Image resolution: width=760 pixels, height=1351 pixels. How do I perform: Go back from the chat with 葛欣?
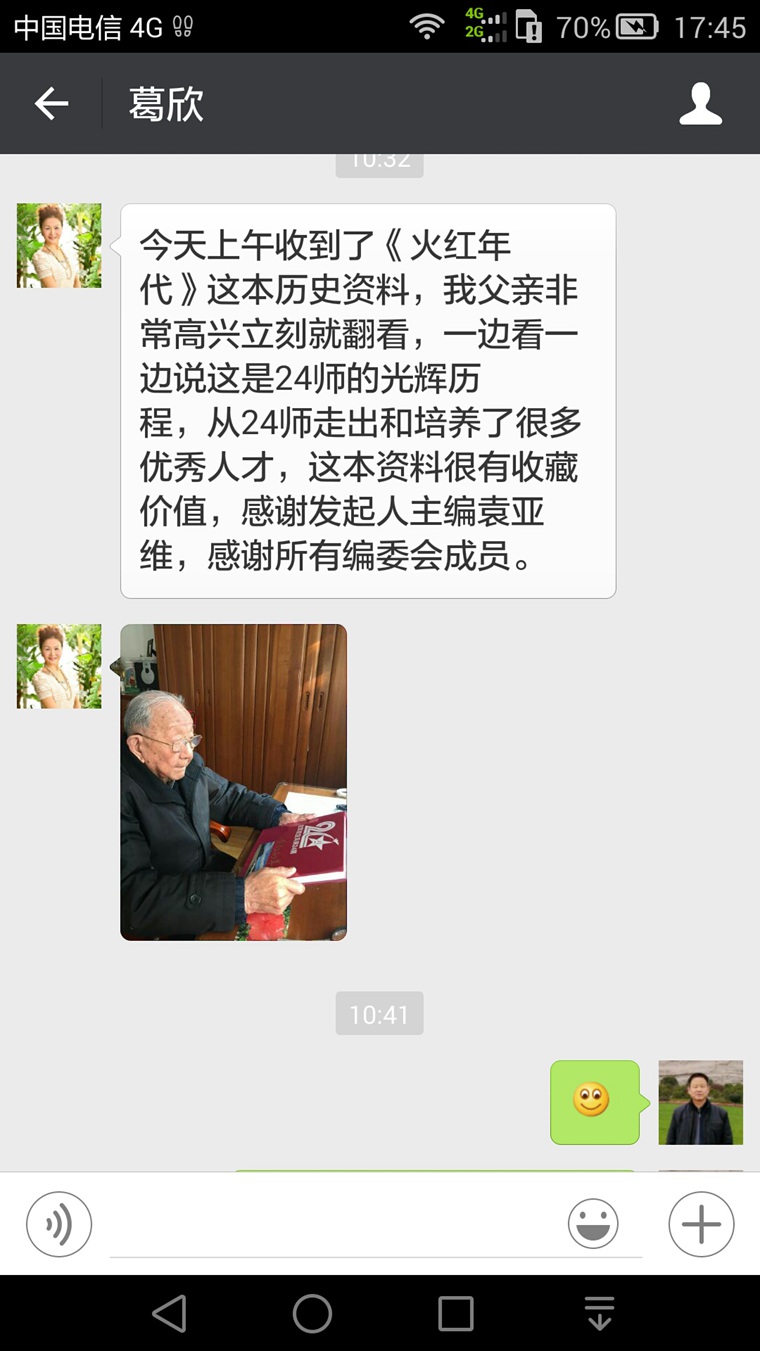[51, 103]
